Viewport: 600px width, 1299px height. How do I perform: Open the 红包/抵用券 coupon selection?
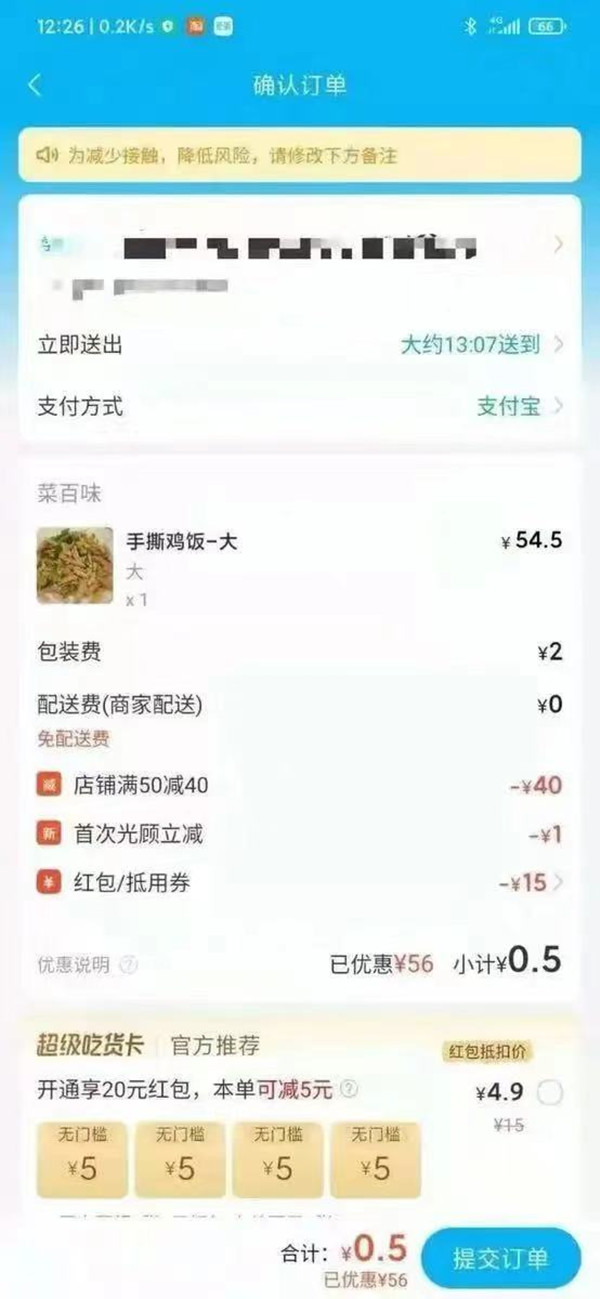(530, 883)
